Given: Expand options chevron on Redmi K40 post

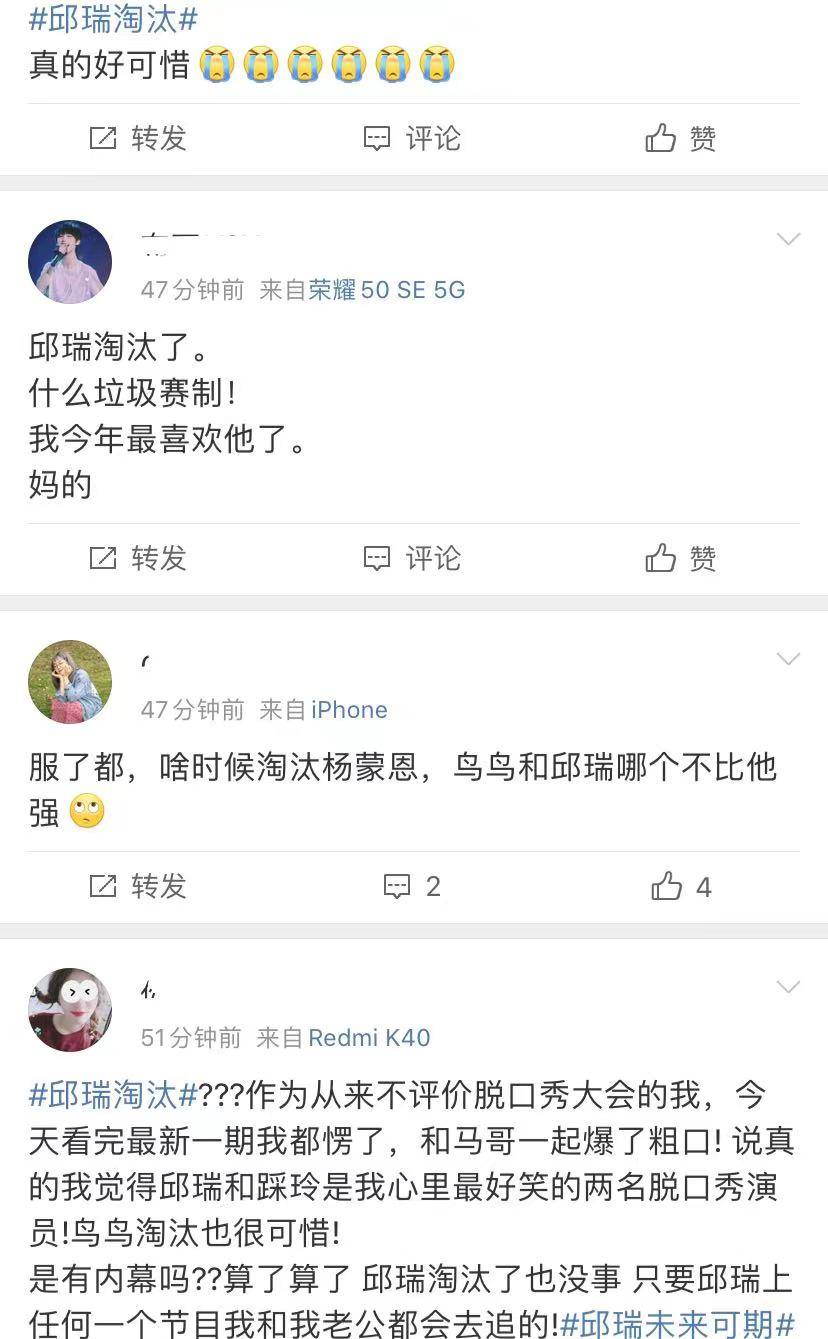Looking at the screenshot, I should click(789, 987).
